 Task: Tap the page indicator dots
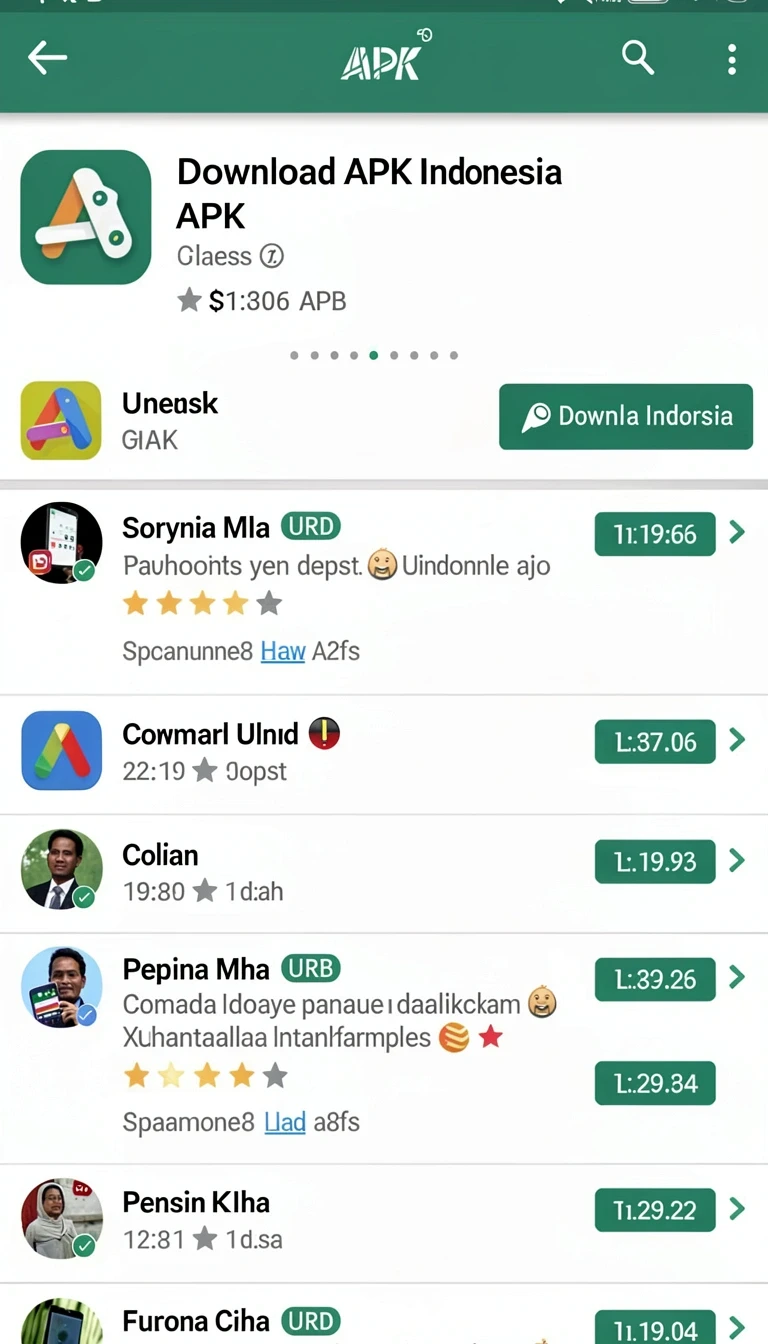(x=374, y=355)
